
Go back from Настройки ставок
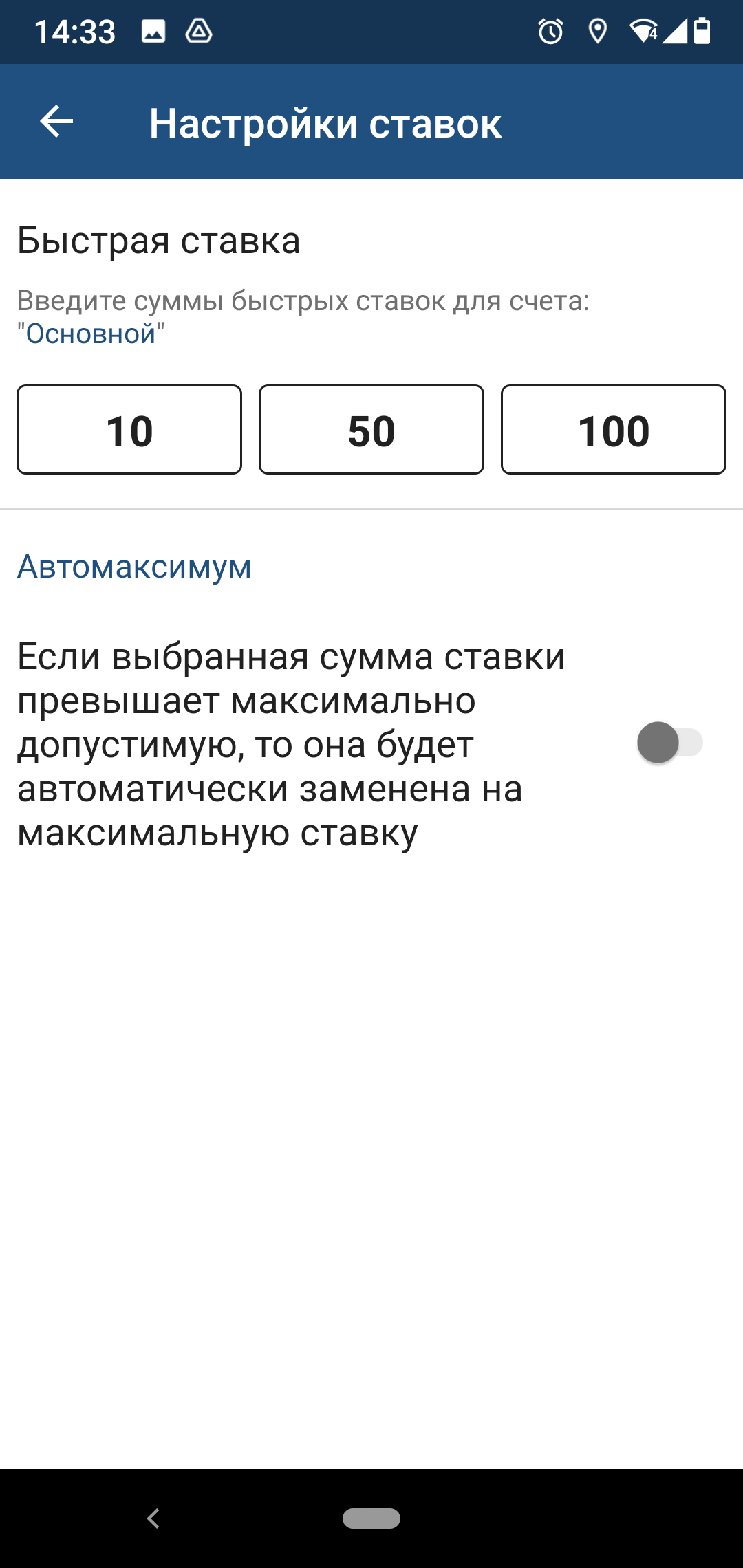pos(56,122)
